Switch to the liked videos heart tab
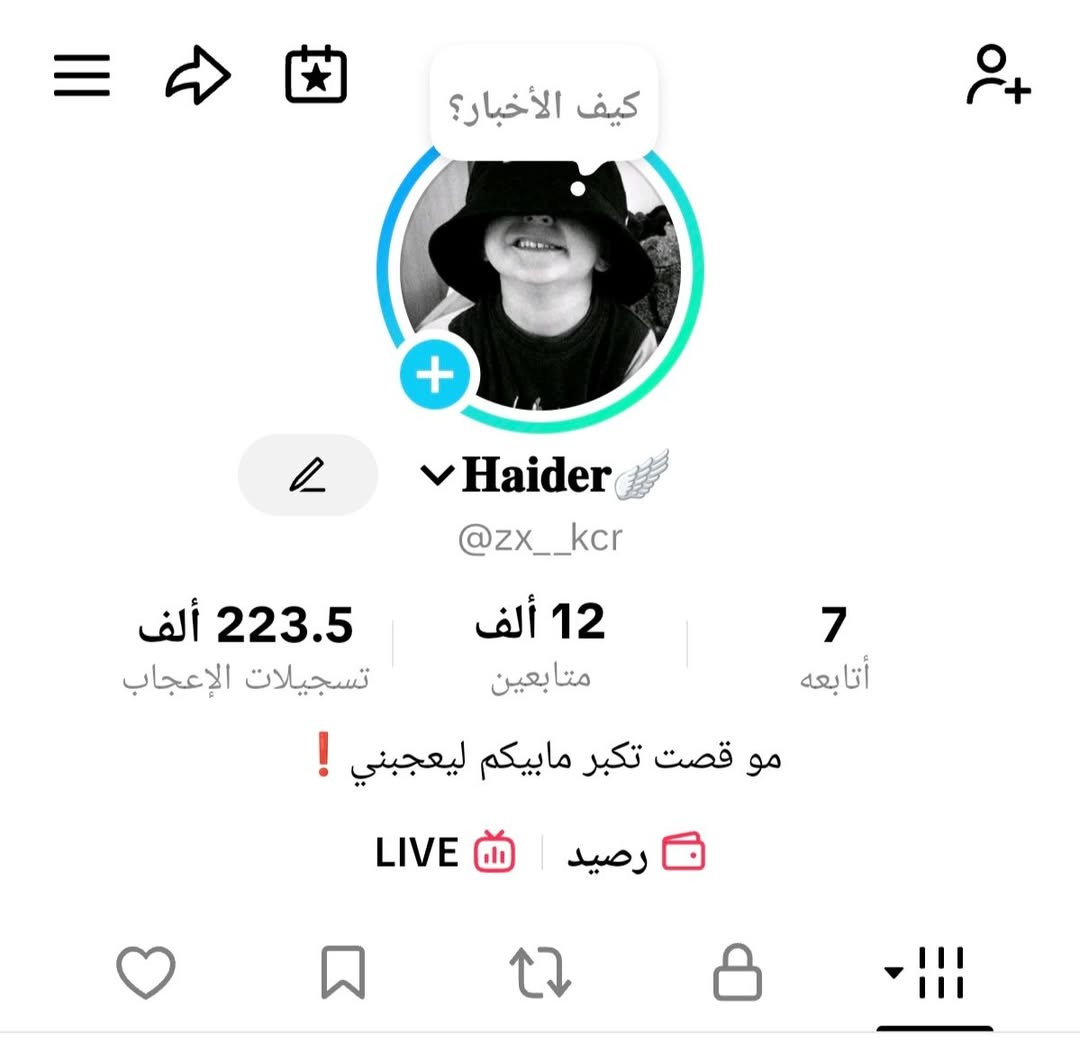This screenshot has height=1045, width=1080. (x=146, y=972)
